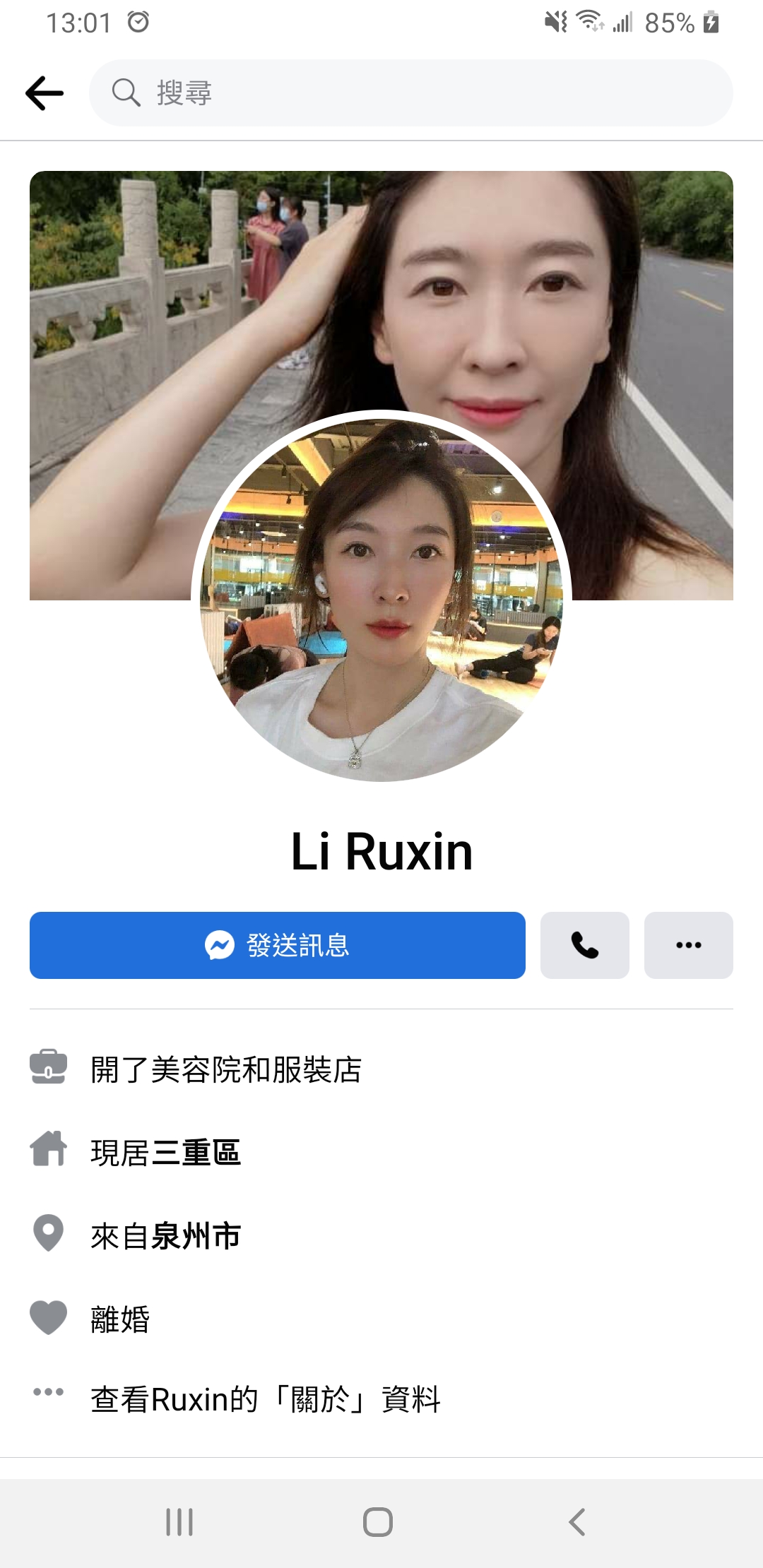Open the 搜尋 search field
763x1568 pixels.
point(410,93)
